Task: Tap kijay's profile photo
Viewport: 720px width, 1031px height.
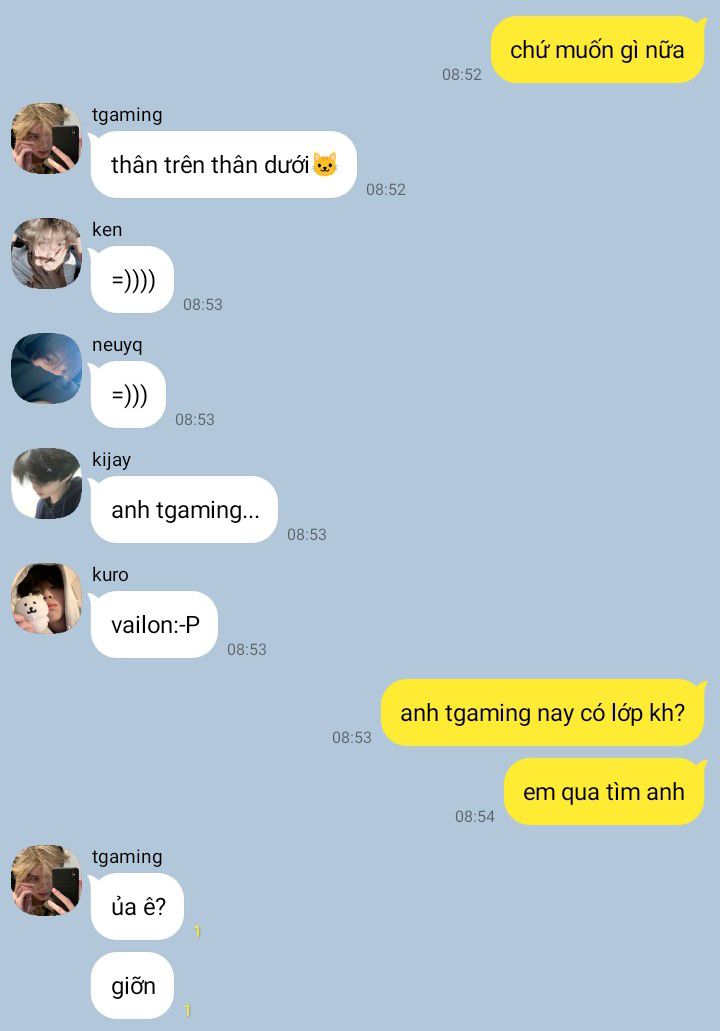Action: pos(46,483)
